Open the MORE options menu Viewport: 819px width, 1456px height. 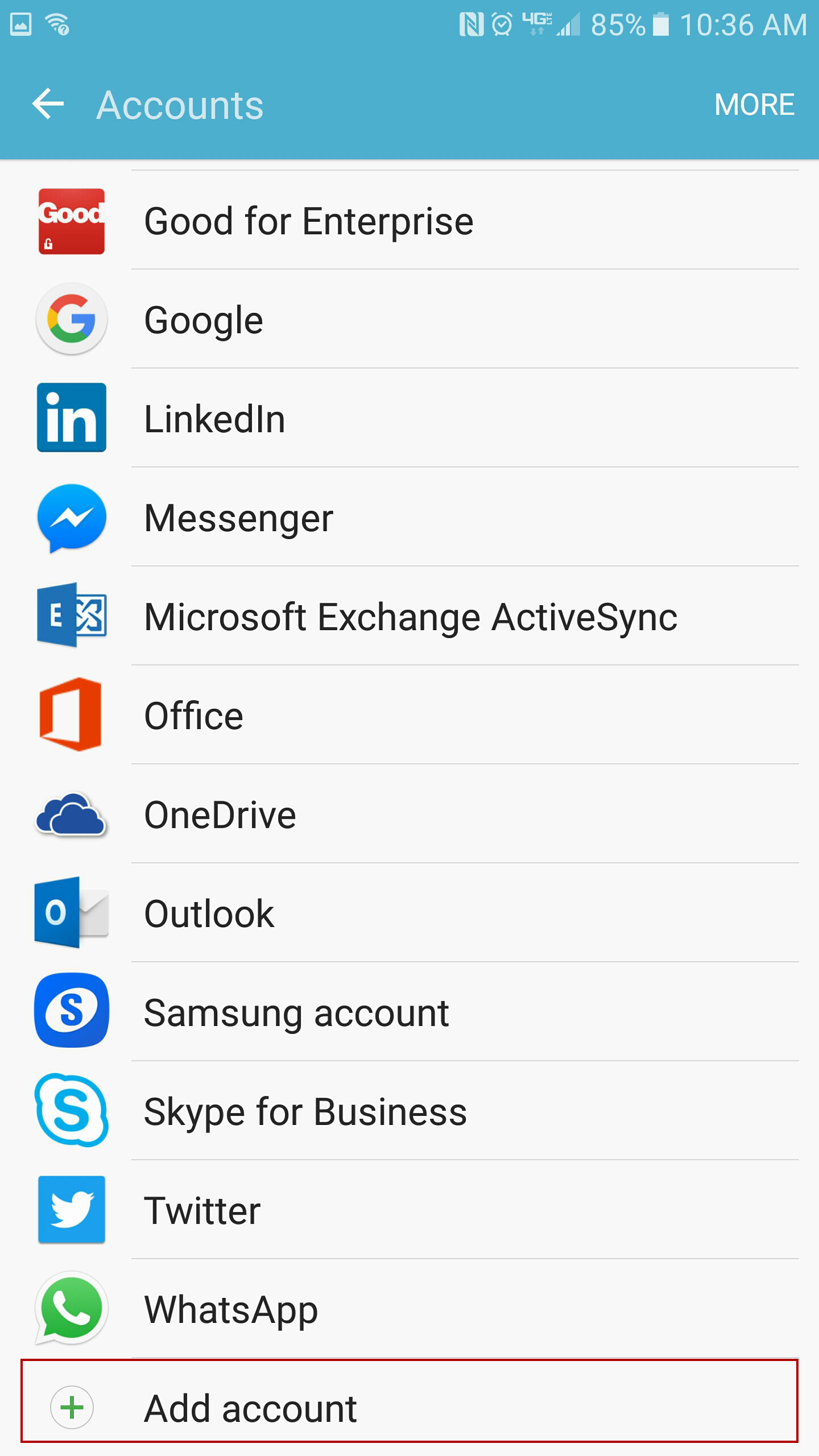click(754, 105)
